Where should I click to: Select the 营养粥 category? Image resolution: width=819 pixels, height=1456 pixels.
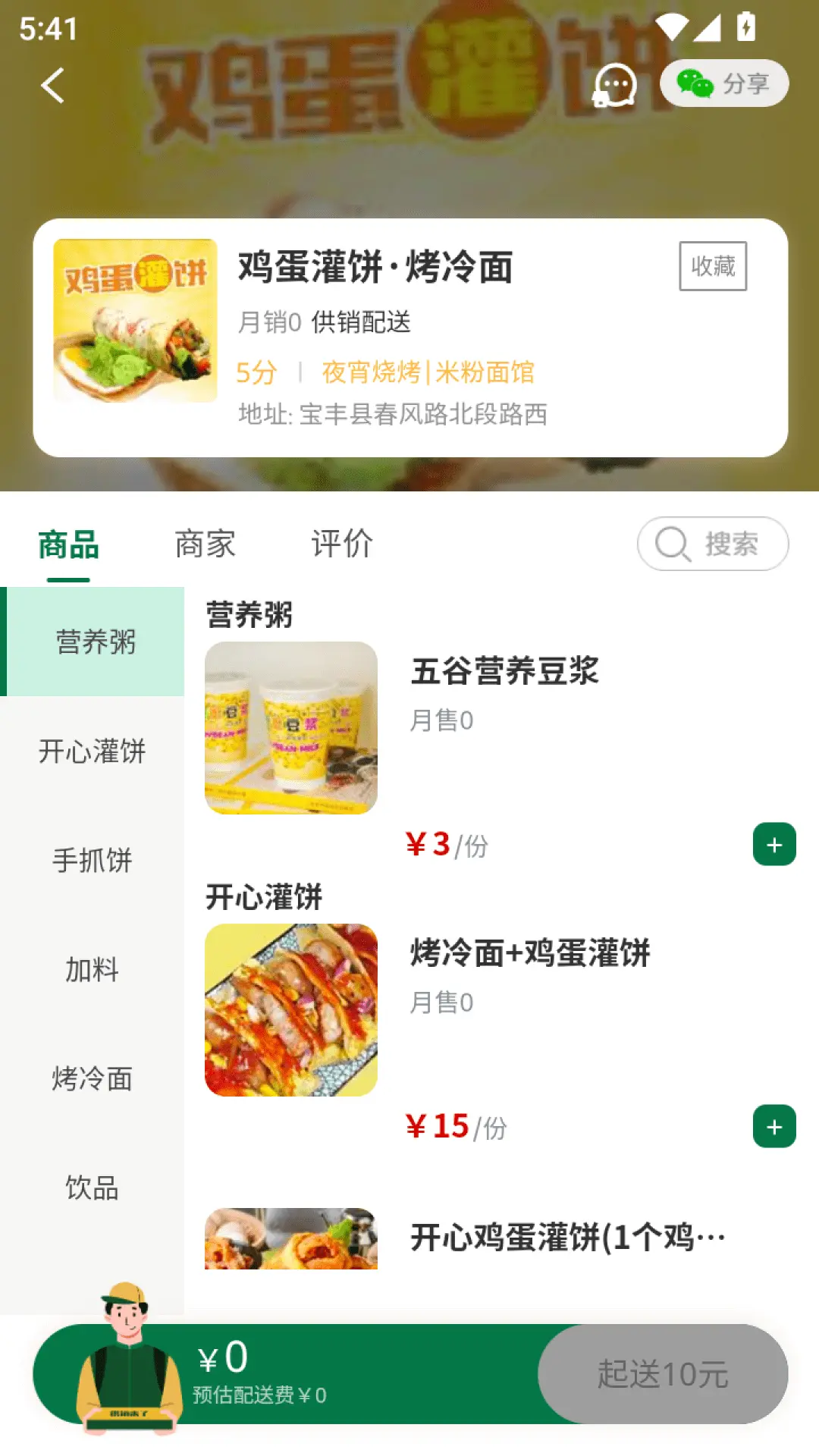pos(93,641)
